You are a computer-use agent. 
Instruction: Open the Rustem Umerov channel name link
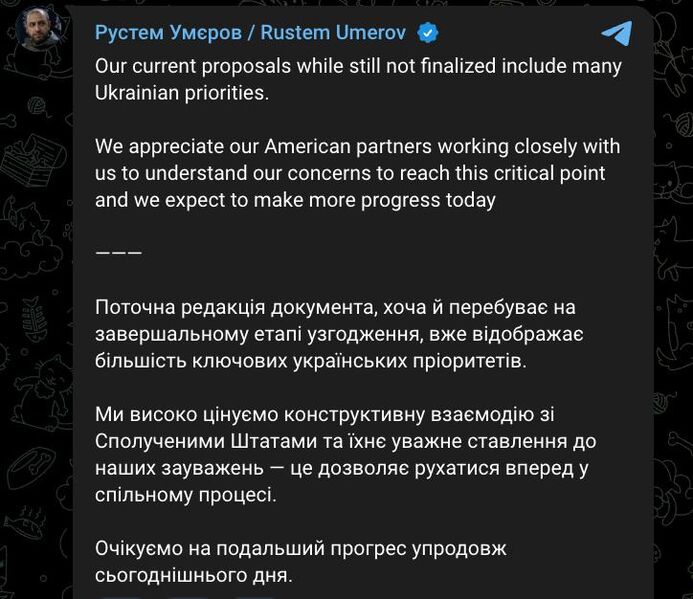(x=250, y=32)
